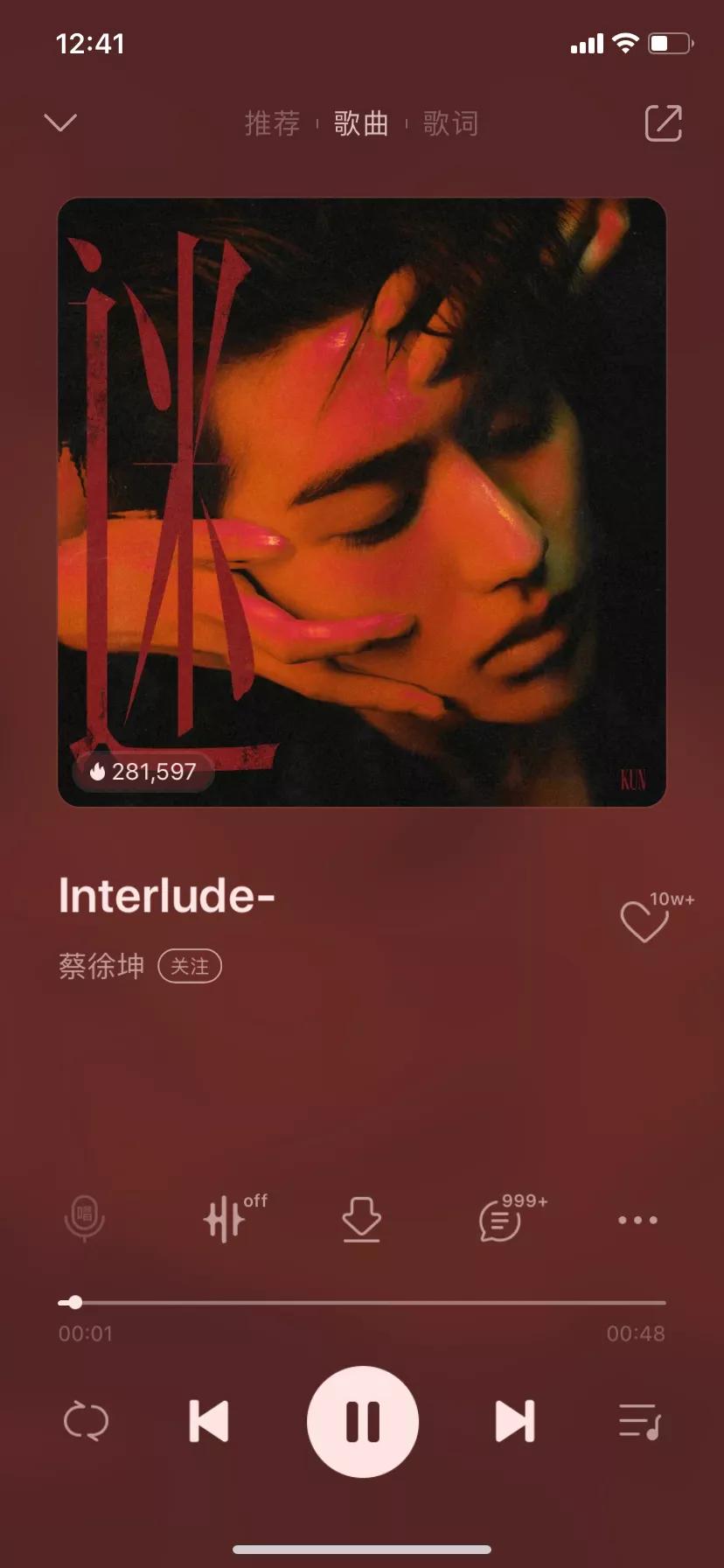The height and width of the screenshot is (1568, 724).
Task: Open the play queue list
Action: [639, 1421]
